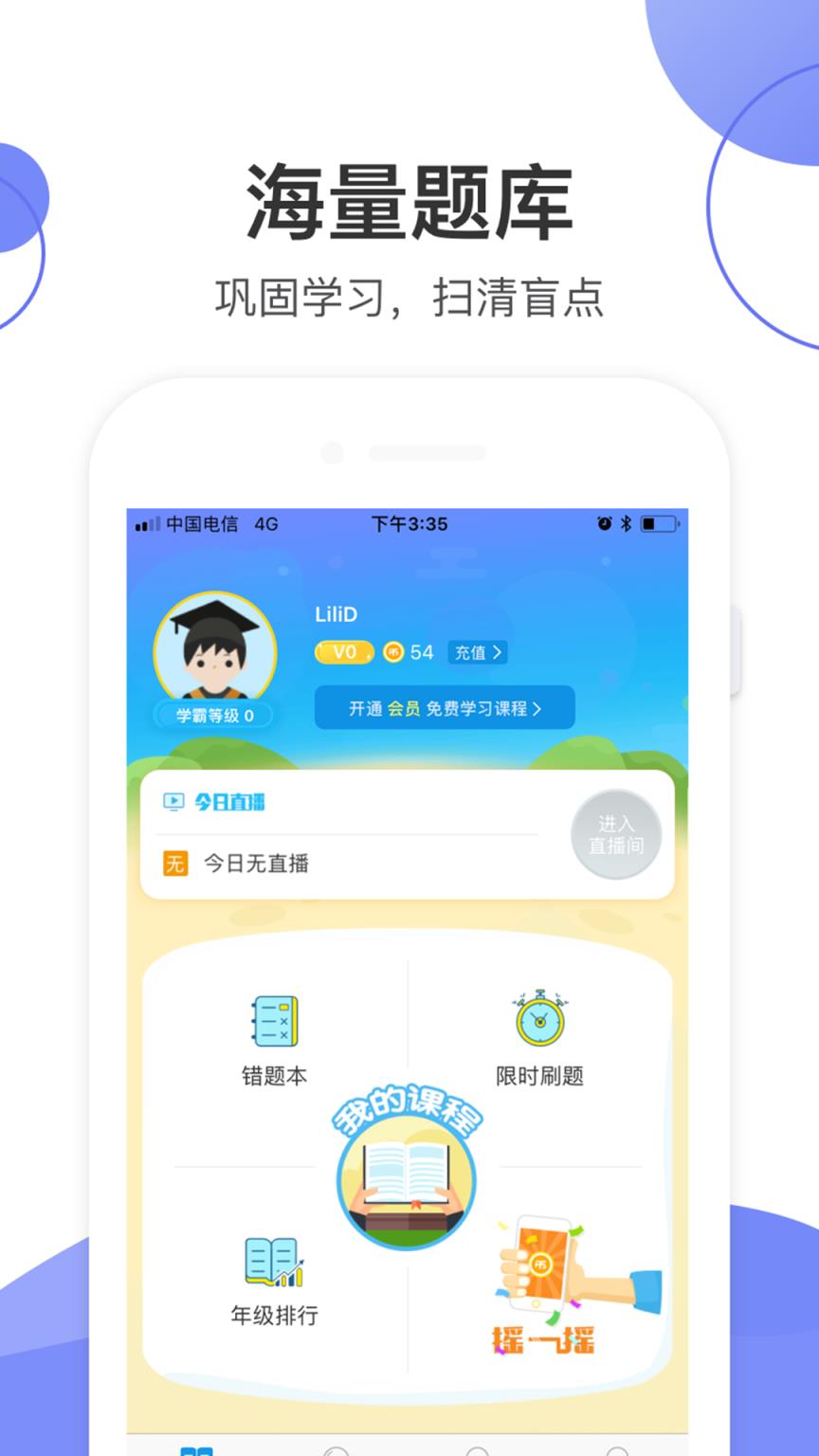Viewport: 819px width, 1456px height.
Task: Click the alarm clock status bar icon
Action: (x=604, y=522)
